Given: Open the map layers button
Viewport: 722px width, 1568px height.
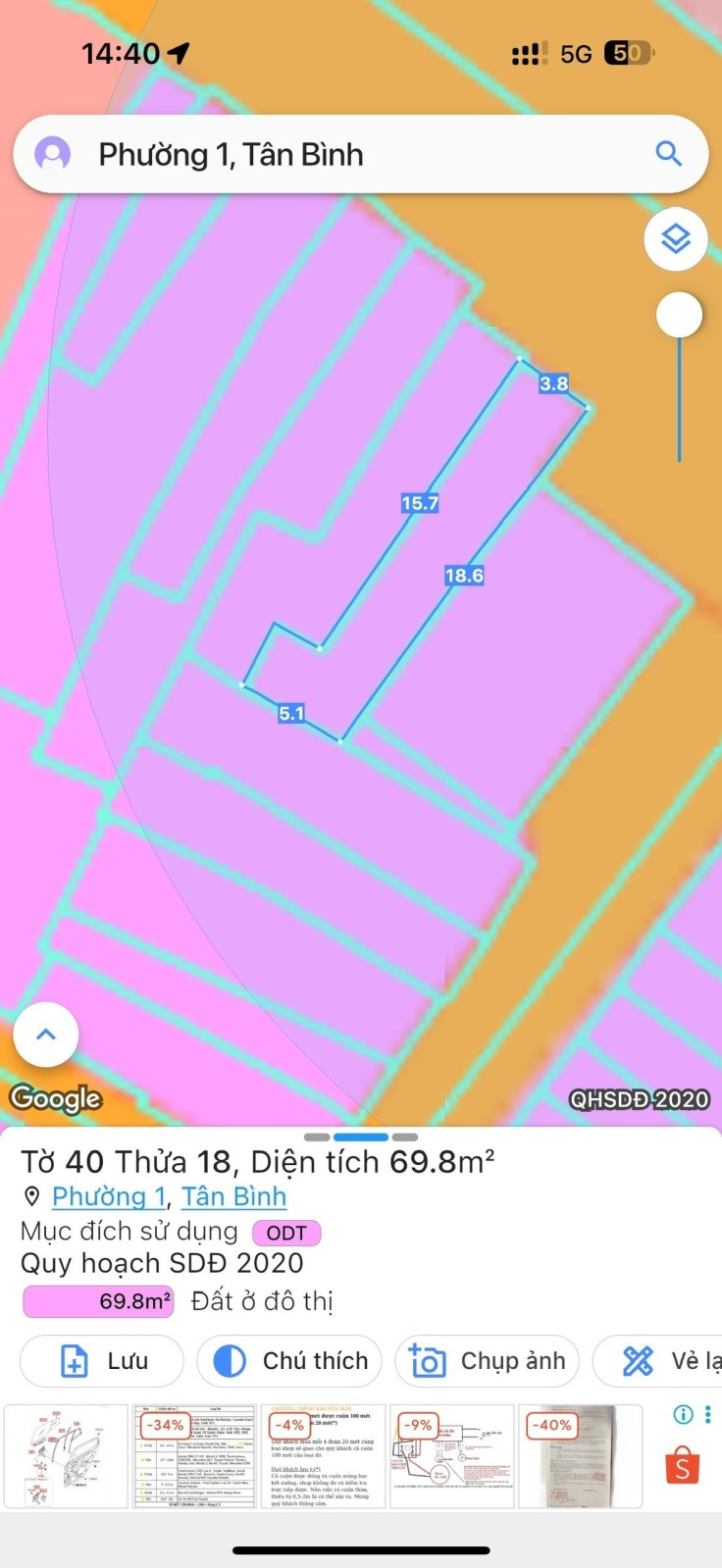Looking at the screenshot, I should click(676, 238).
